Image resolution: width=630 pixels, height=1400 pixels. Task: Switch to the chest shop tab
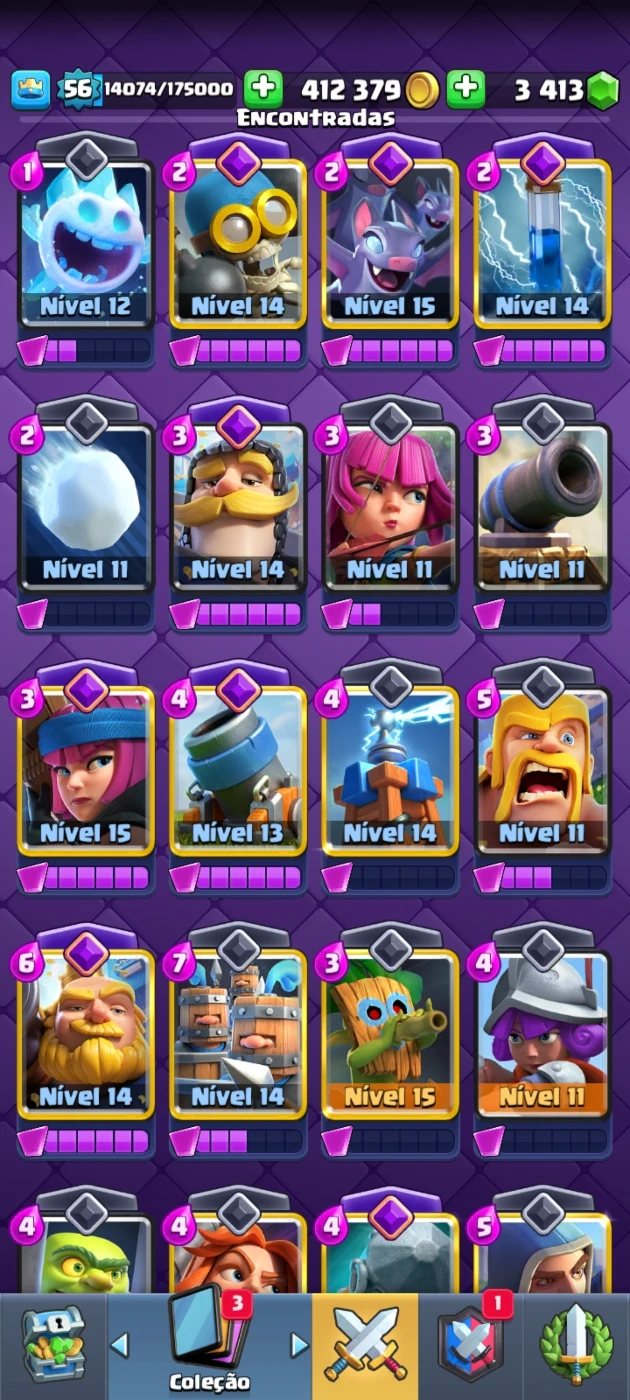[53, 1346]
